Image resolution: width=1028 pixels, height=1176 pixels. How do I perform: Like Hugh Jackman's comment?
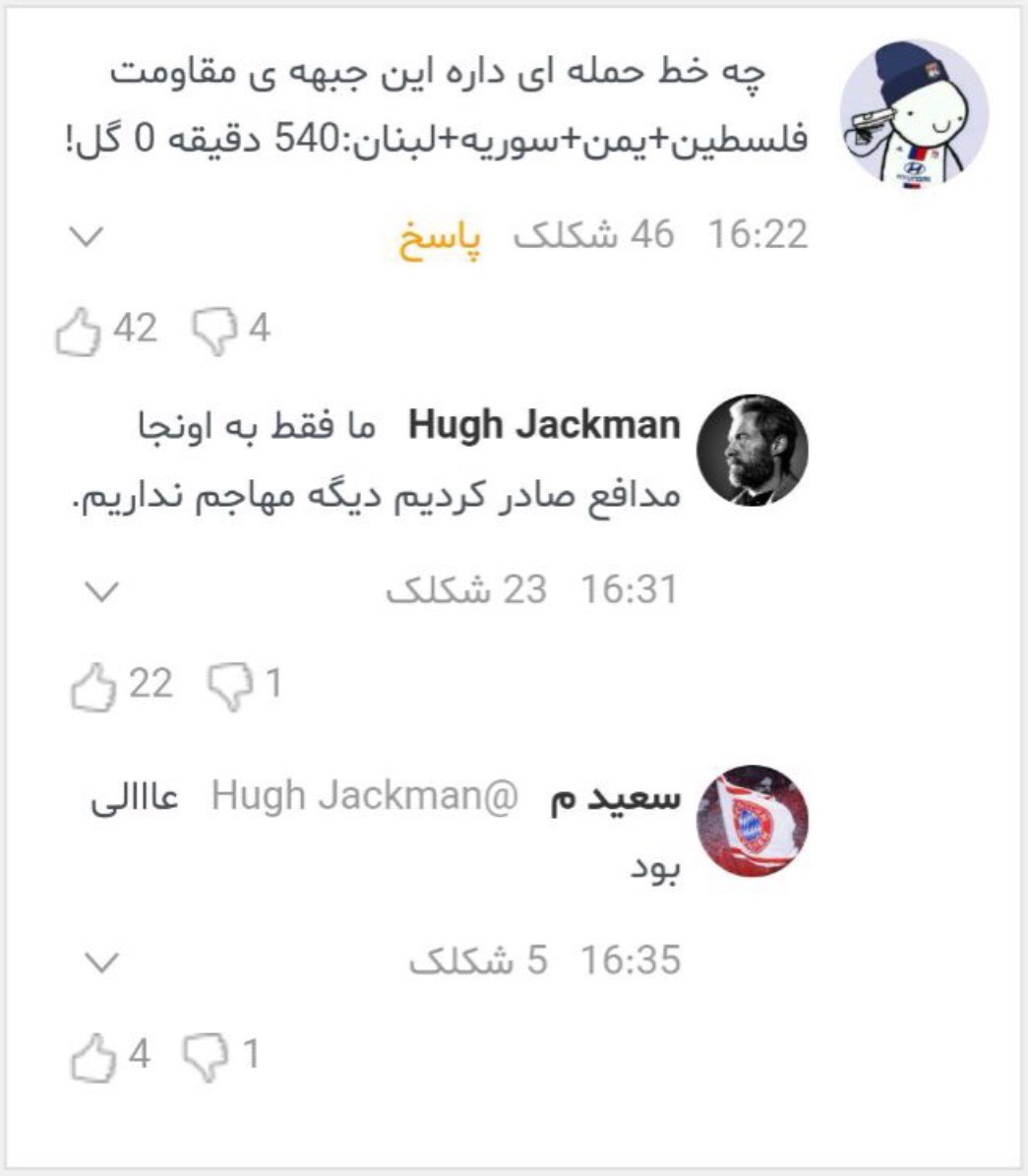94,686
